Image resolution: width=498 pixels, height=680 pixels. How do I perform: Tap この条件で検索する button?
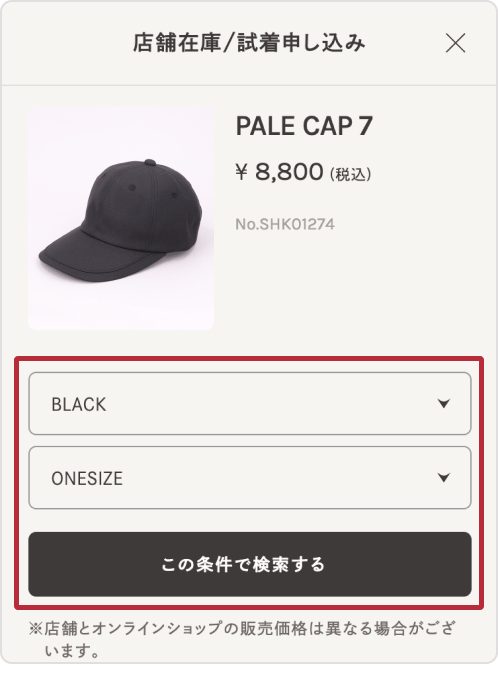[250, 564]
